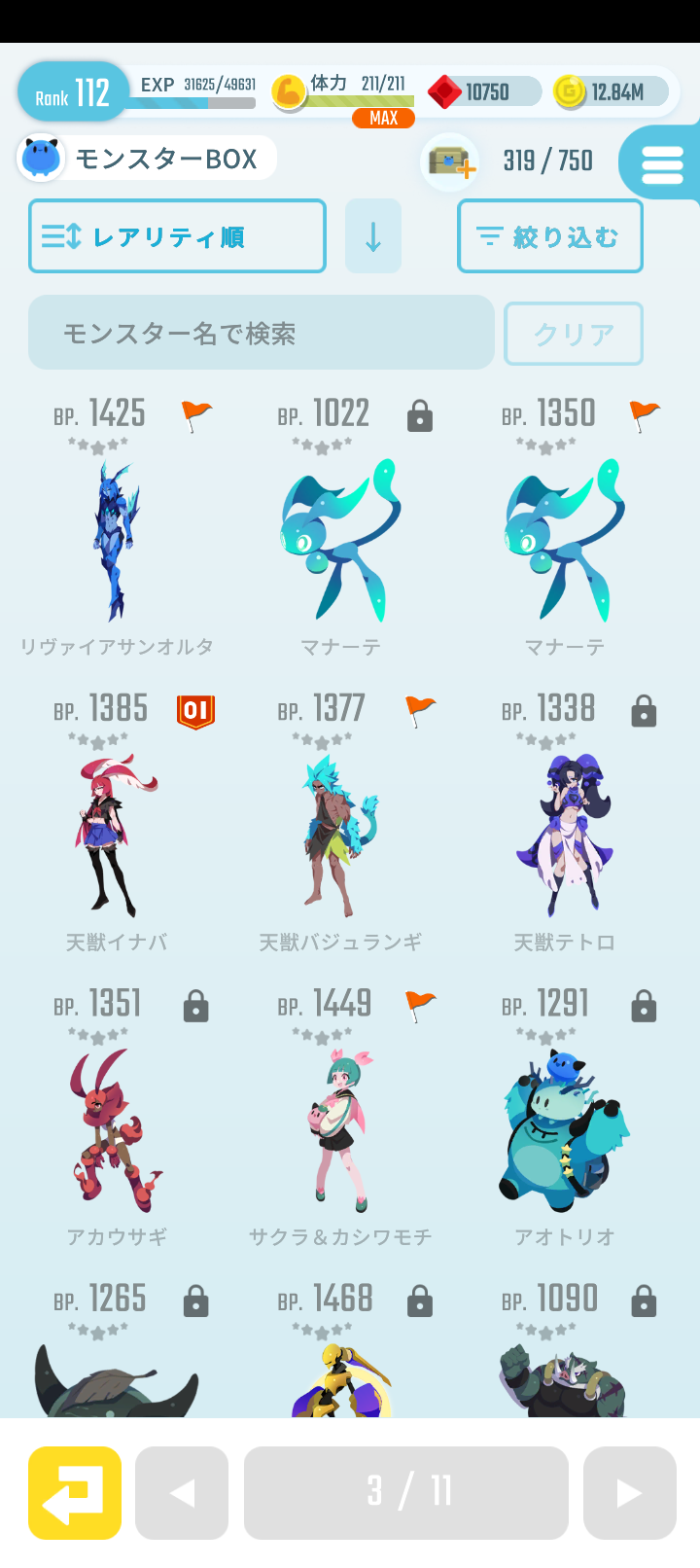Open サクラ＆カシワモチ details
Screen dimensions: 700x1568
pos(340,1129)
